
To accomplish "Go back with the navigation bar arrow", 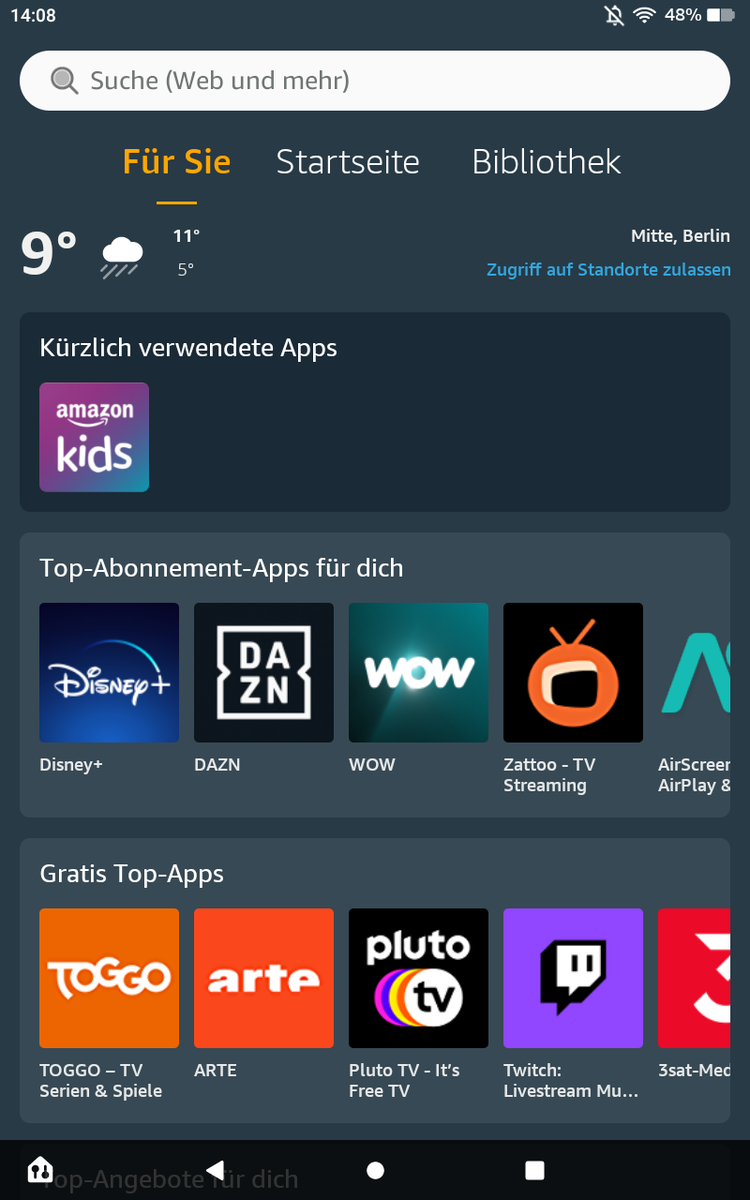I will pos(215,1170).
